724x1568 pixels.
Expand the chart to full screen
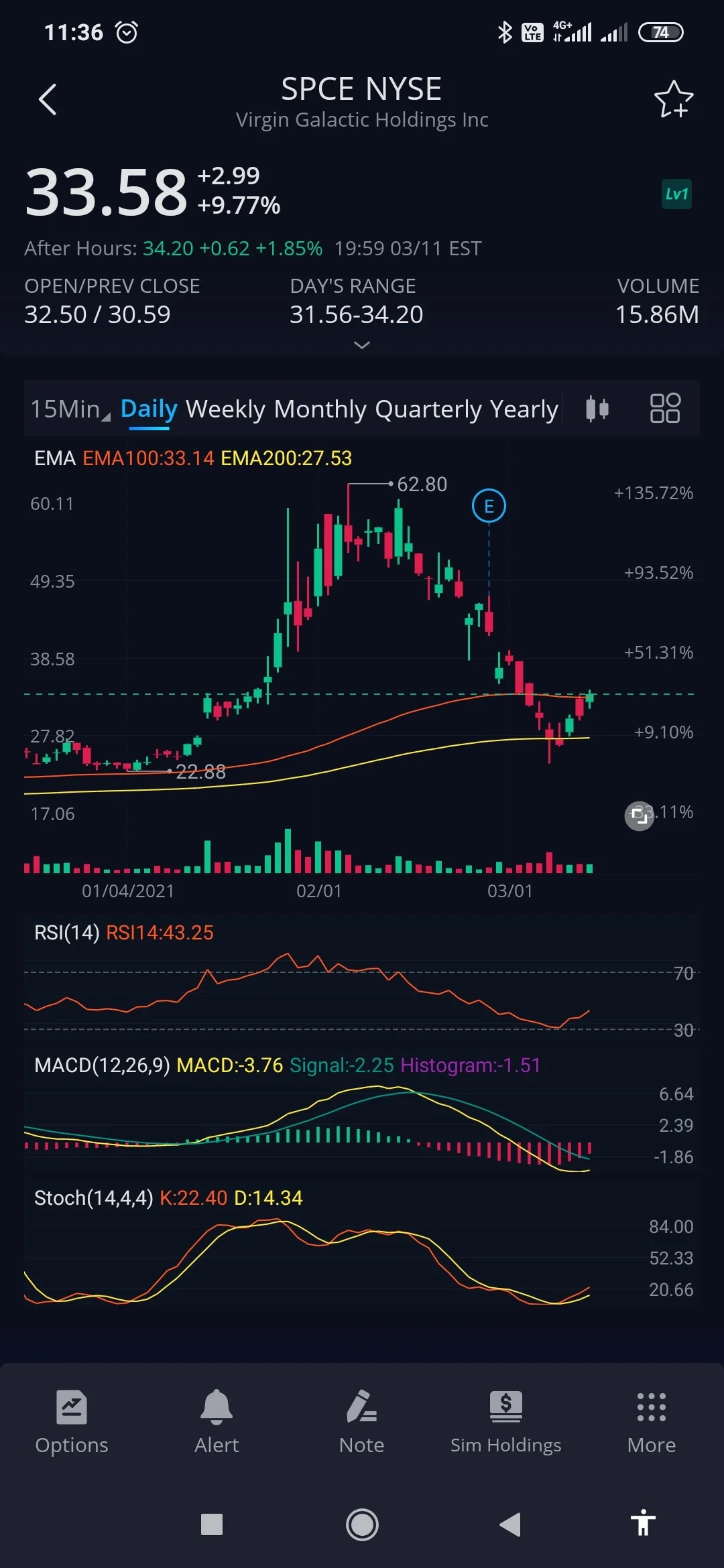[639, 815]
